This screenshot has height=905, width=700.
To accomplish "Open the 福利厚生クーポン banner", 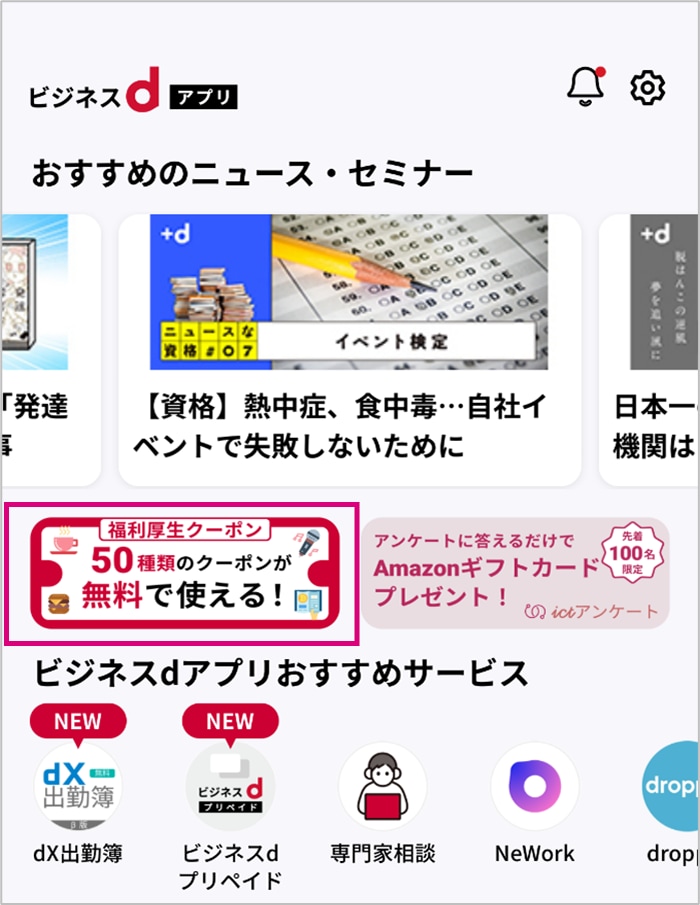I will [182, 573].
